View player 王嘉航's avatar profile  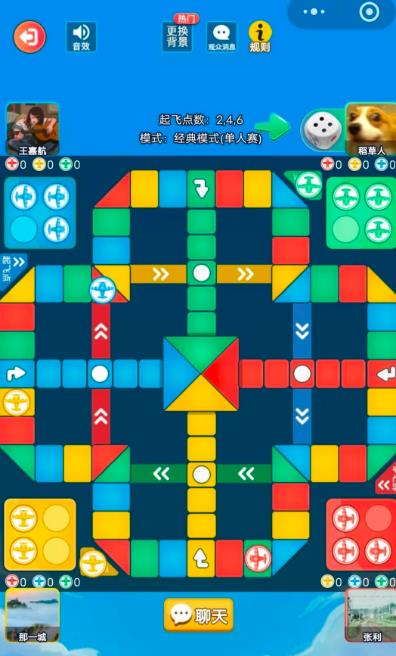32,129
